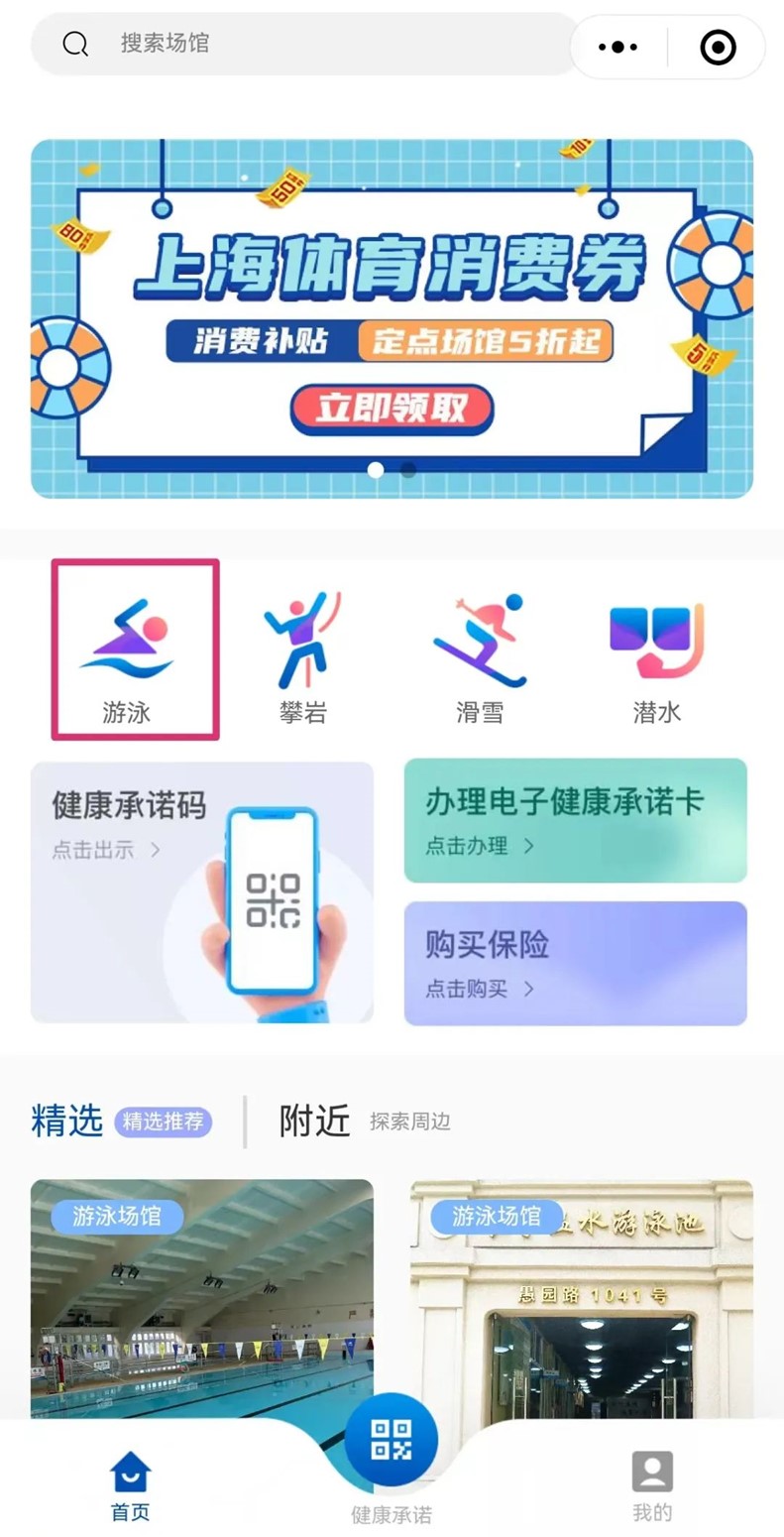Switch to the 精选 tab
This screenshot has width=784, height=1537.
click(x=67, y=1121)
